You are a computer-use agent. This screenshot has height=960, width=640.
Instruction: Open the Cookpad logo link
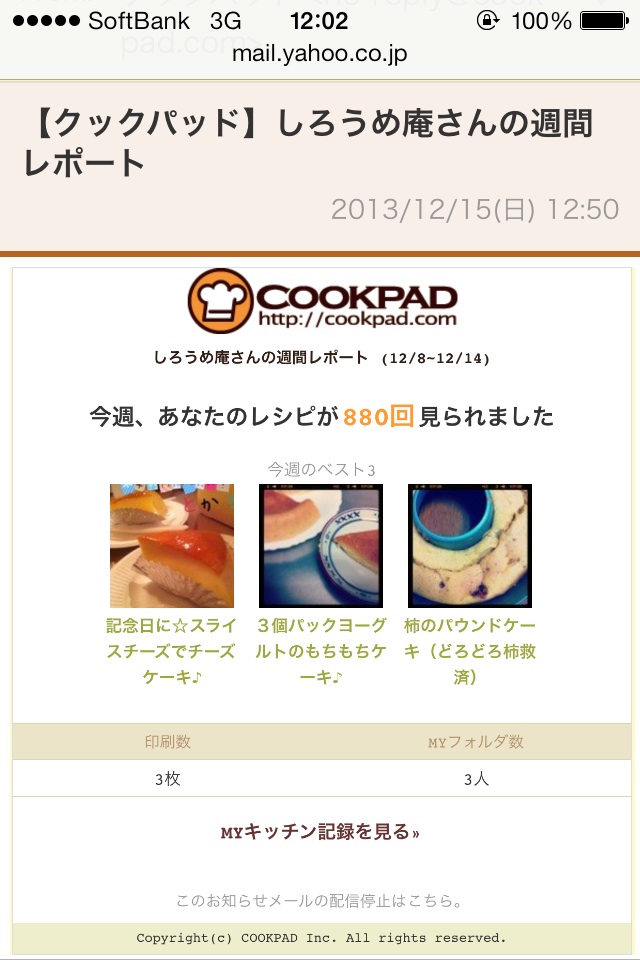point(322,300)
